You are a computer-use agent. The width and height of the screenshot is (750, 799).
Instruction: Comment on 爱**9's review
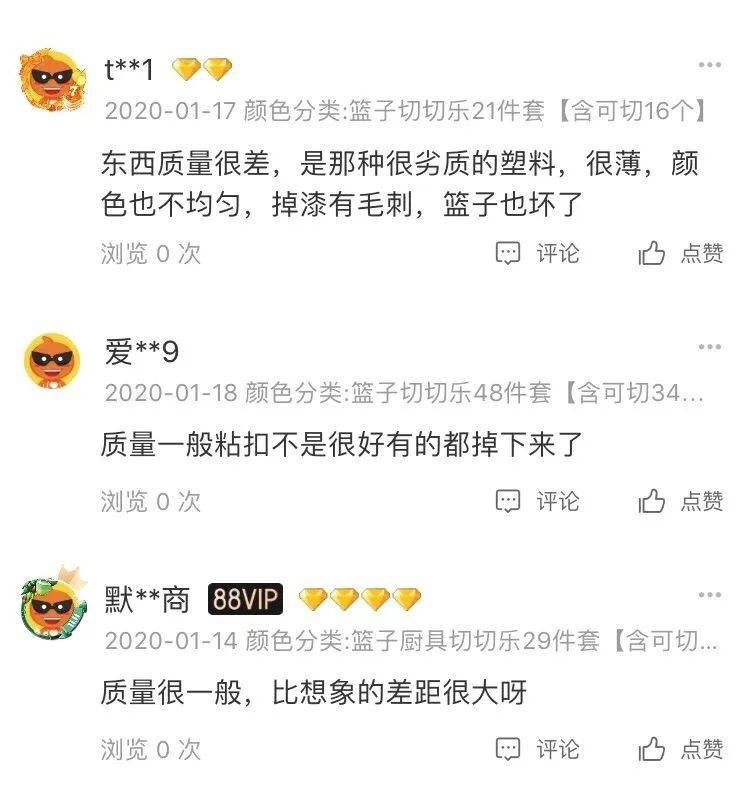point(538,500)
